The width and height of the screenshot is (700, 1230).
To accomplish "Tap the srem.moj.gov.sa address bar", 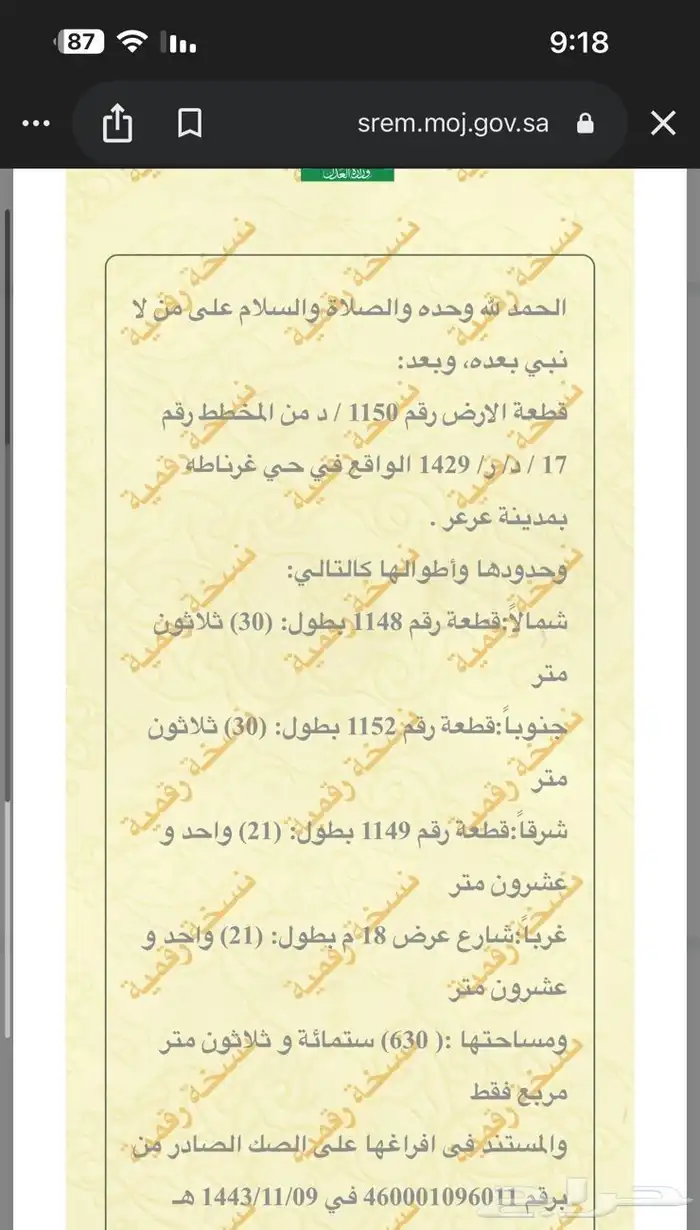I will [452, 123].
